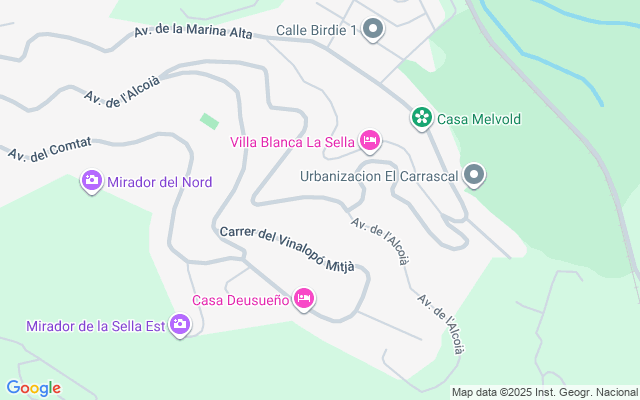Screen dimensions: 640x400
Task: Select the Mirador de la Sella Est pin
Action: (x=180, y=325)
